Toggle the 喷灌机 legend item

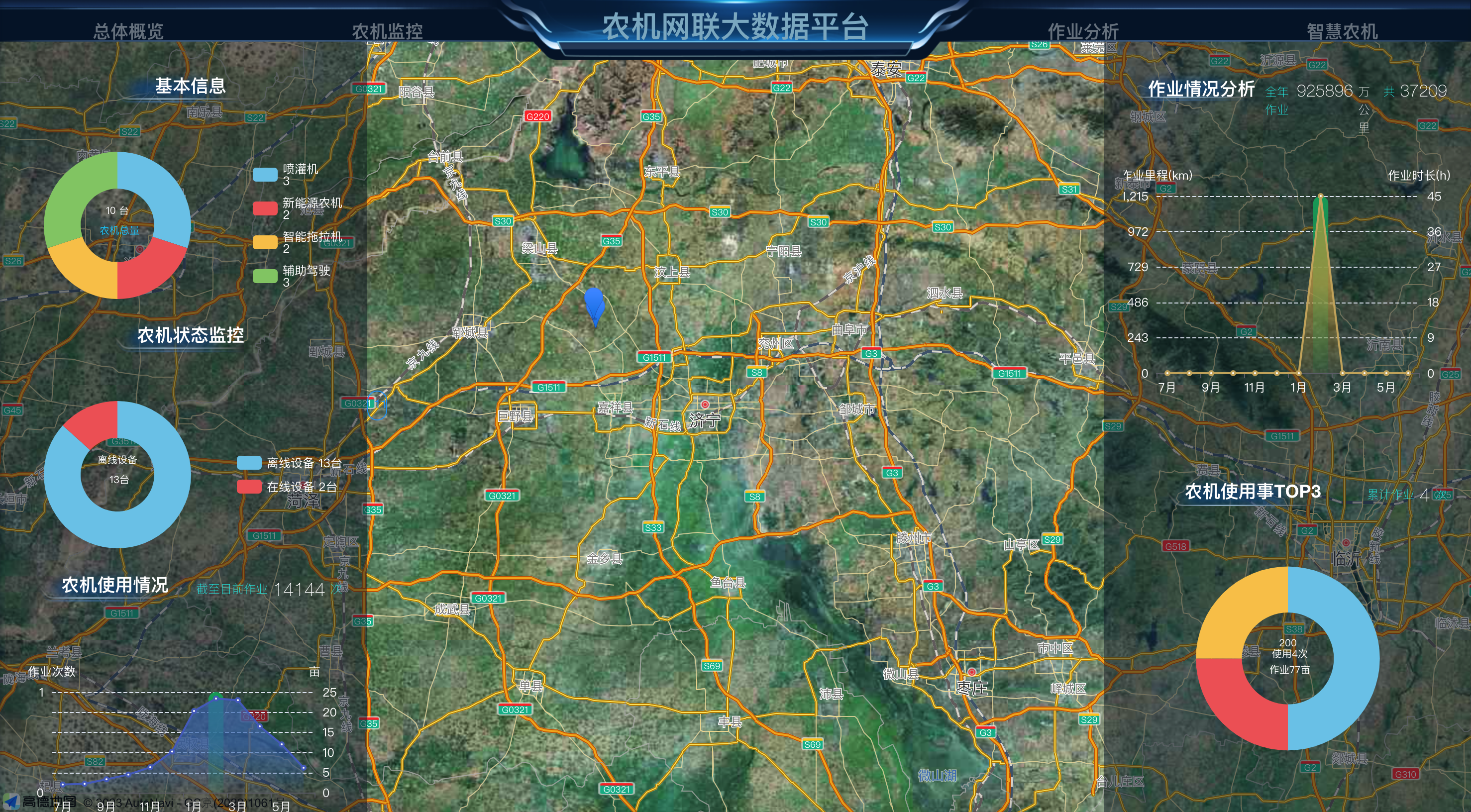tap(286, 174)
